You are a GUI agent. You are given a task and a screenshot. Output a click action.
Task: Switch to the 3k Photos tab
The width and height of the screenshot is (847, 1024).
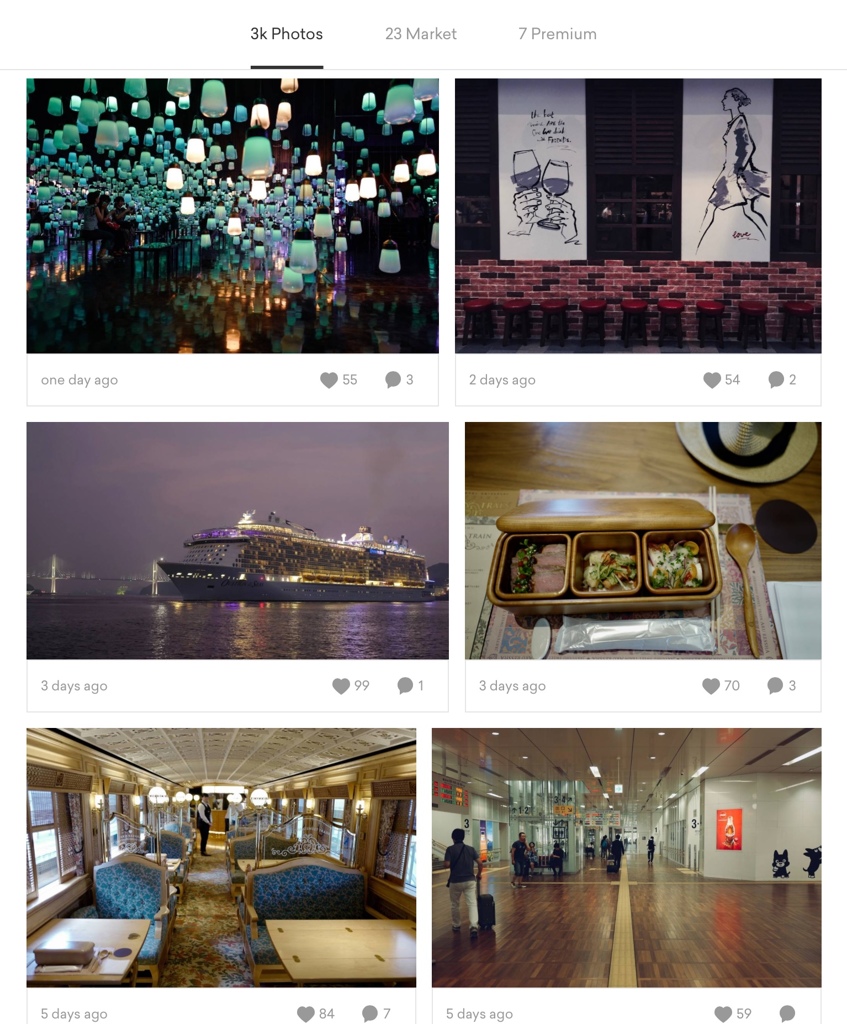[286, 34]
